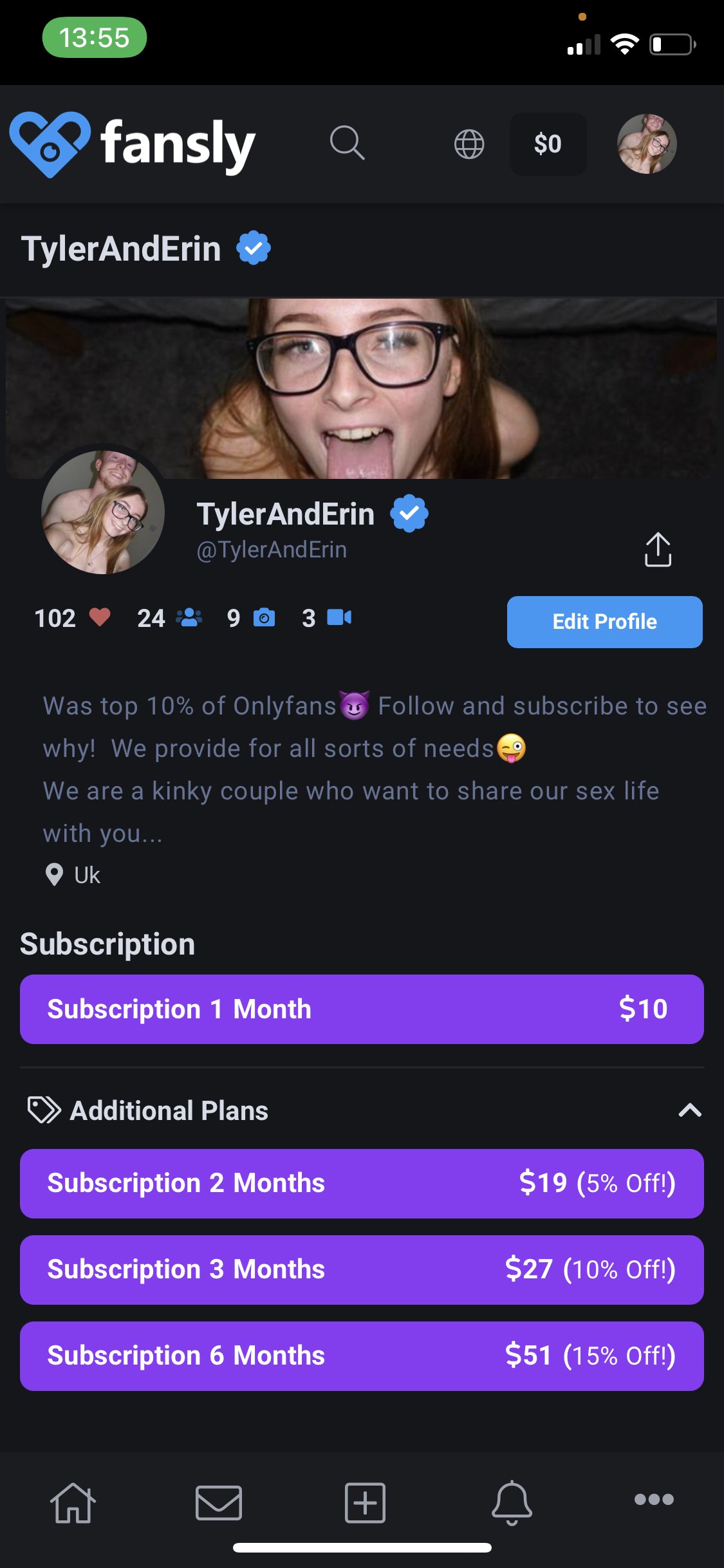Open the messages envelope tab
The width and height of the screenshot is (724, 1568).
(x=219, y=1503)
